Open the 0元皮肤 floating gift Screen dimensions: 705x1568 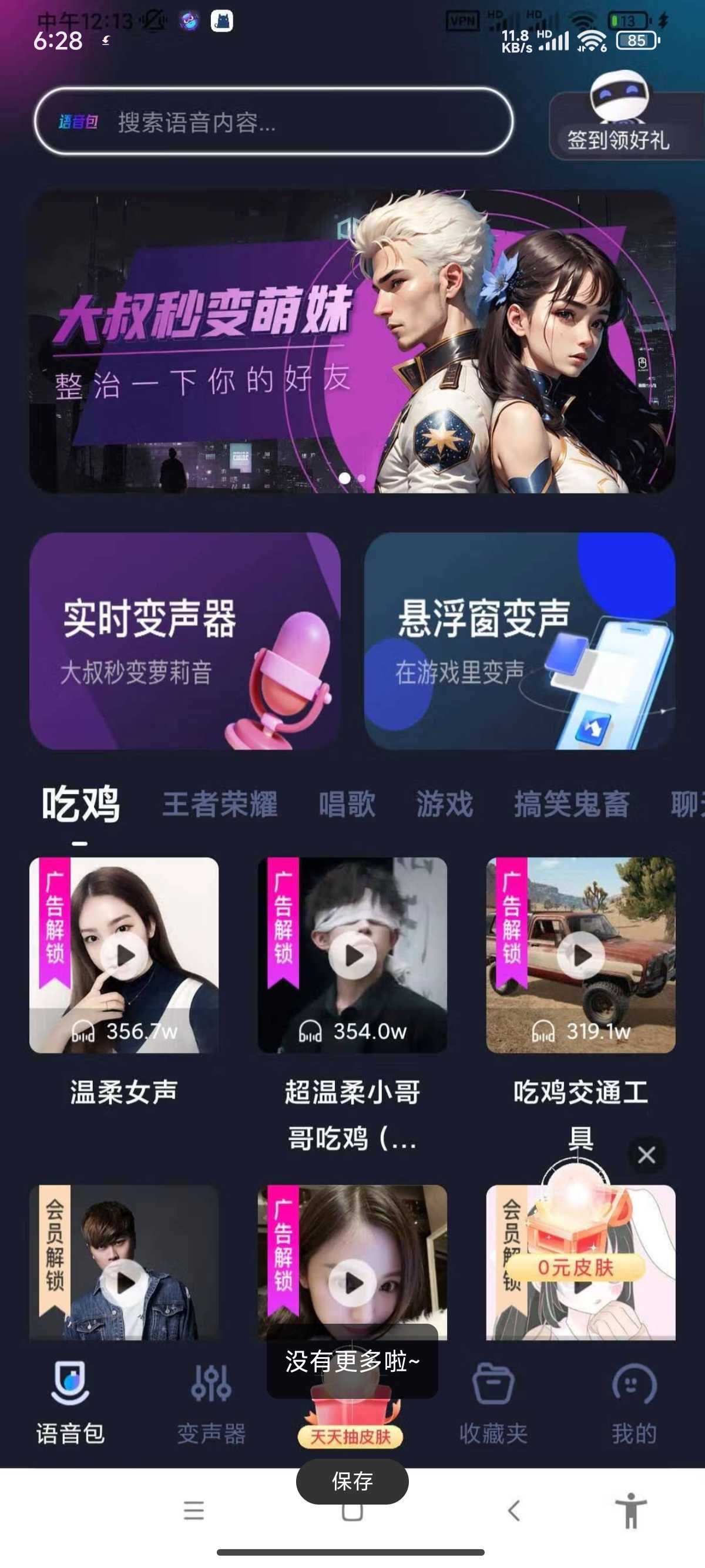click(575, 1236)
